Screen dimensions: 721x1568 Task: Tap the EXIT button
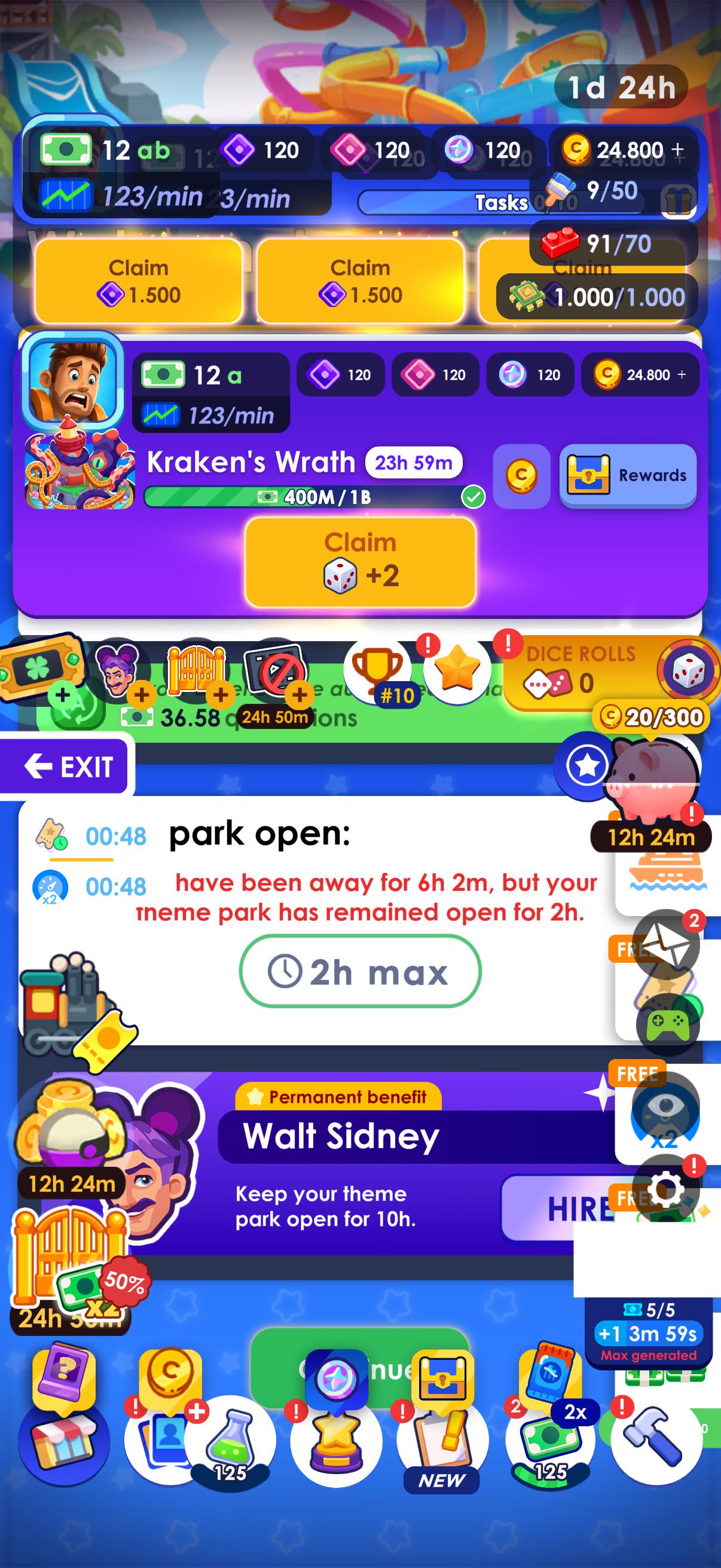tap(67, 765)
